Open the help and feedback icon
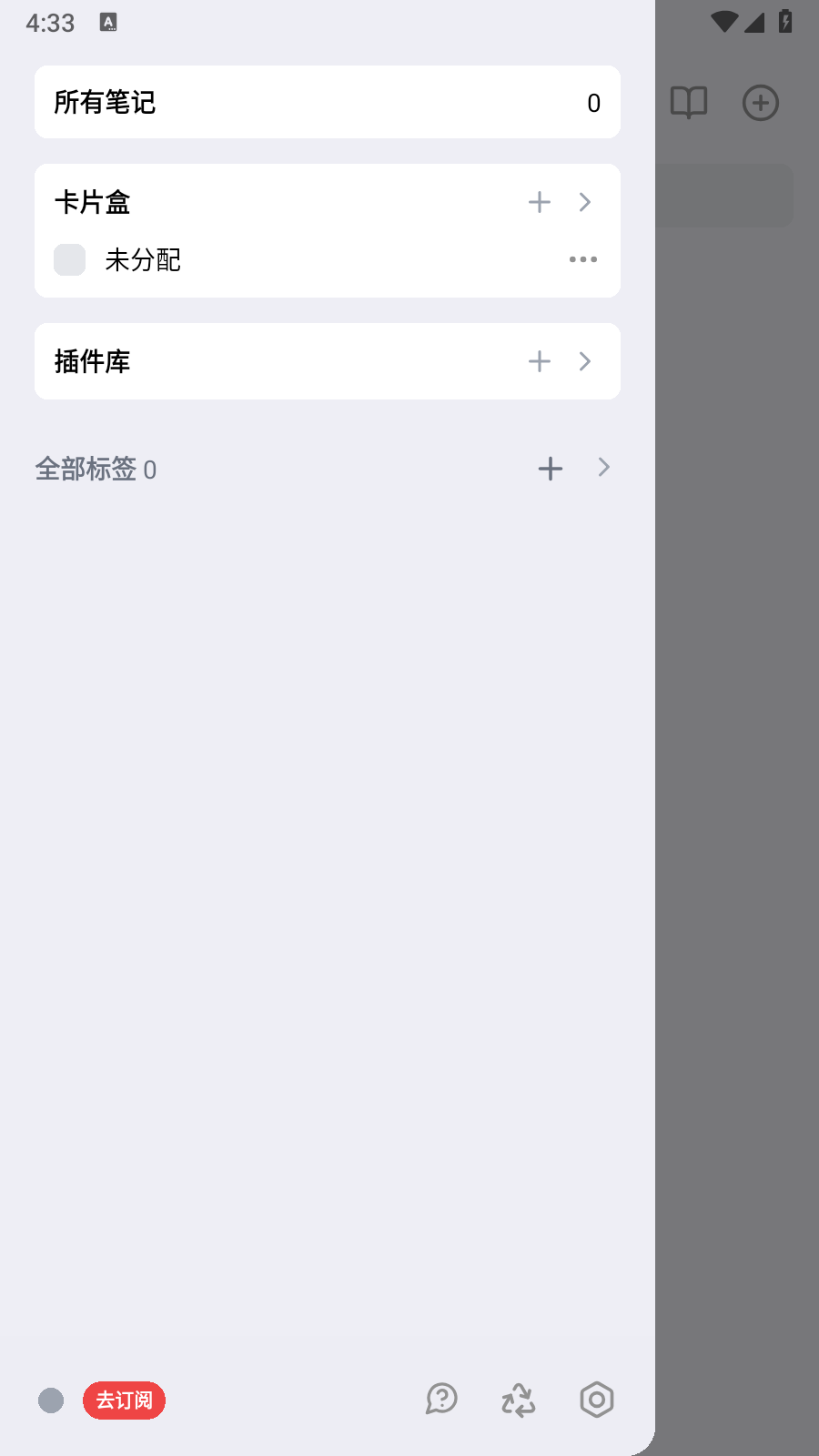The image size is (819, 1456). [x=441, y=1399]
